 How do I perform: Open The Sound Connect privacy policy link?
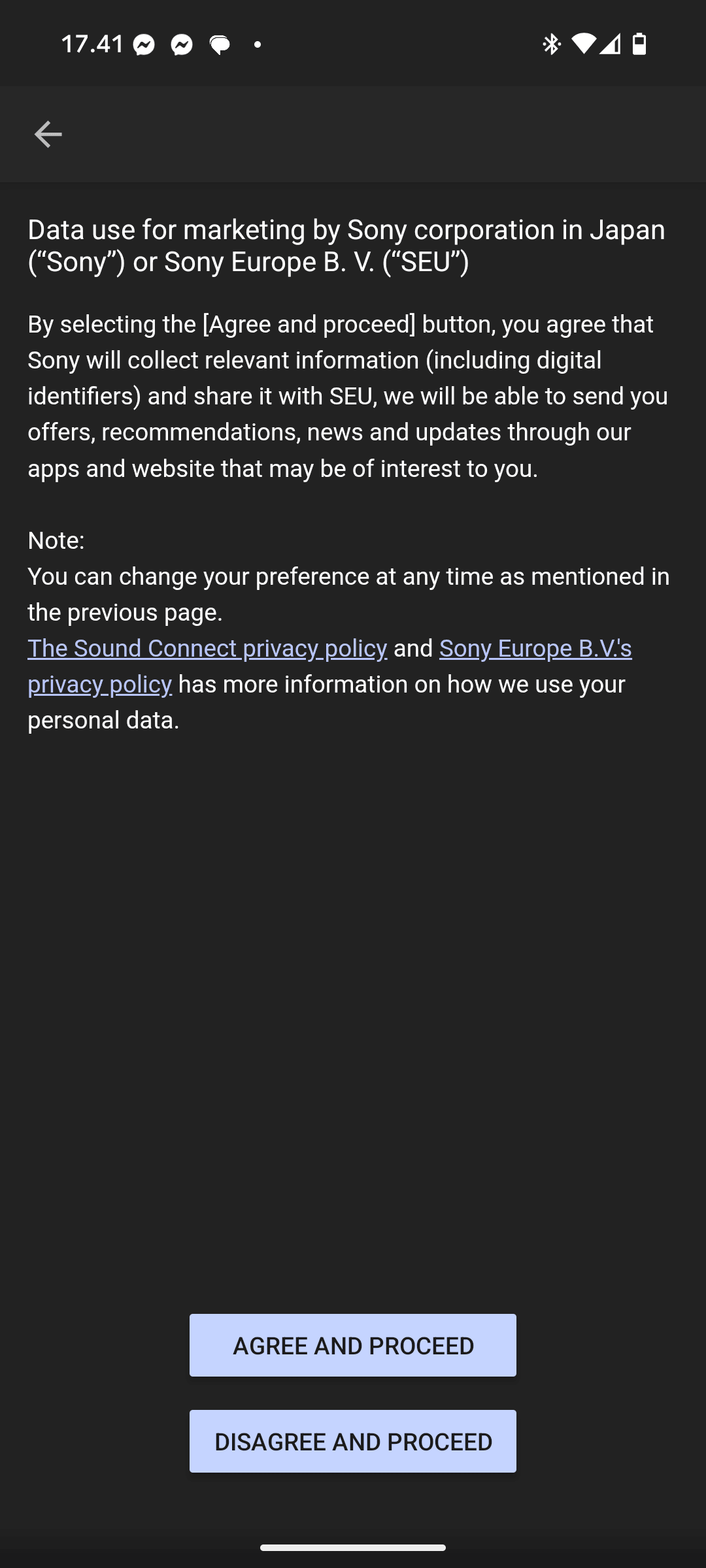(x=207, y=648)
